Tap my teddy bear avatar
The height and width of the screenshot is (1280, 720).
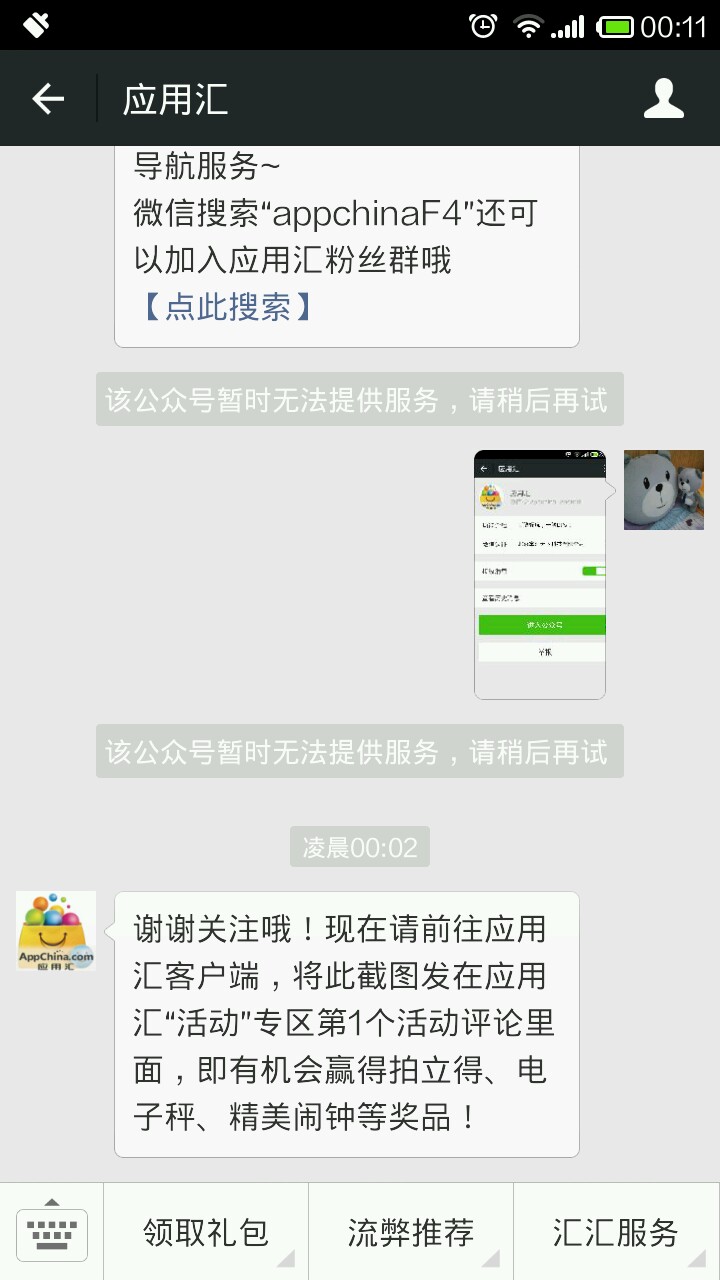pyautogui.click(x=664, y=490)
